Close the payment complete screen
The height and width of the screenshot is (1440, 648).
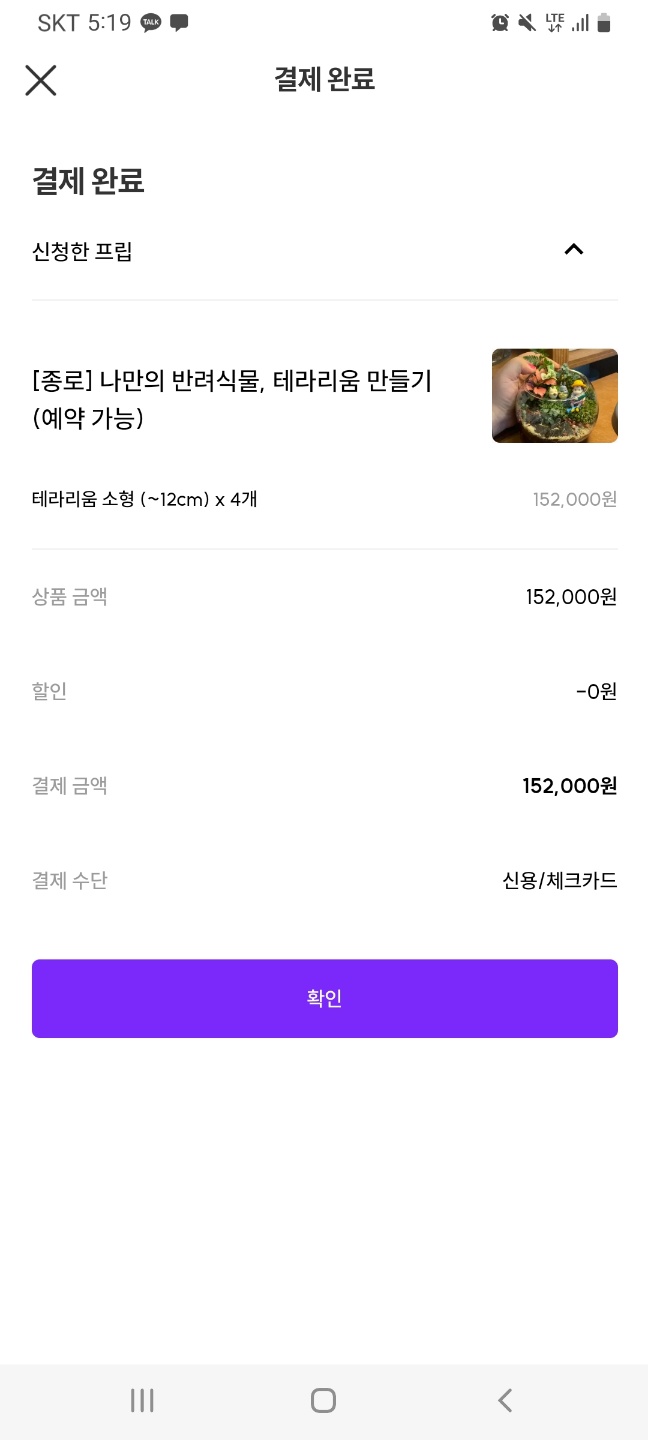[x=41, y=80]
